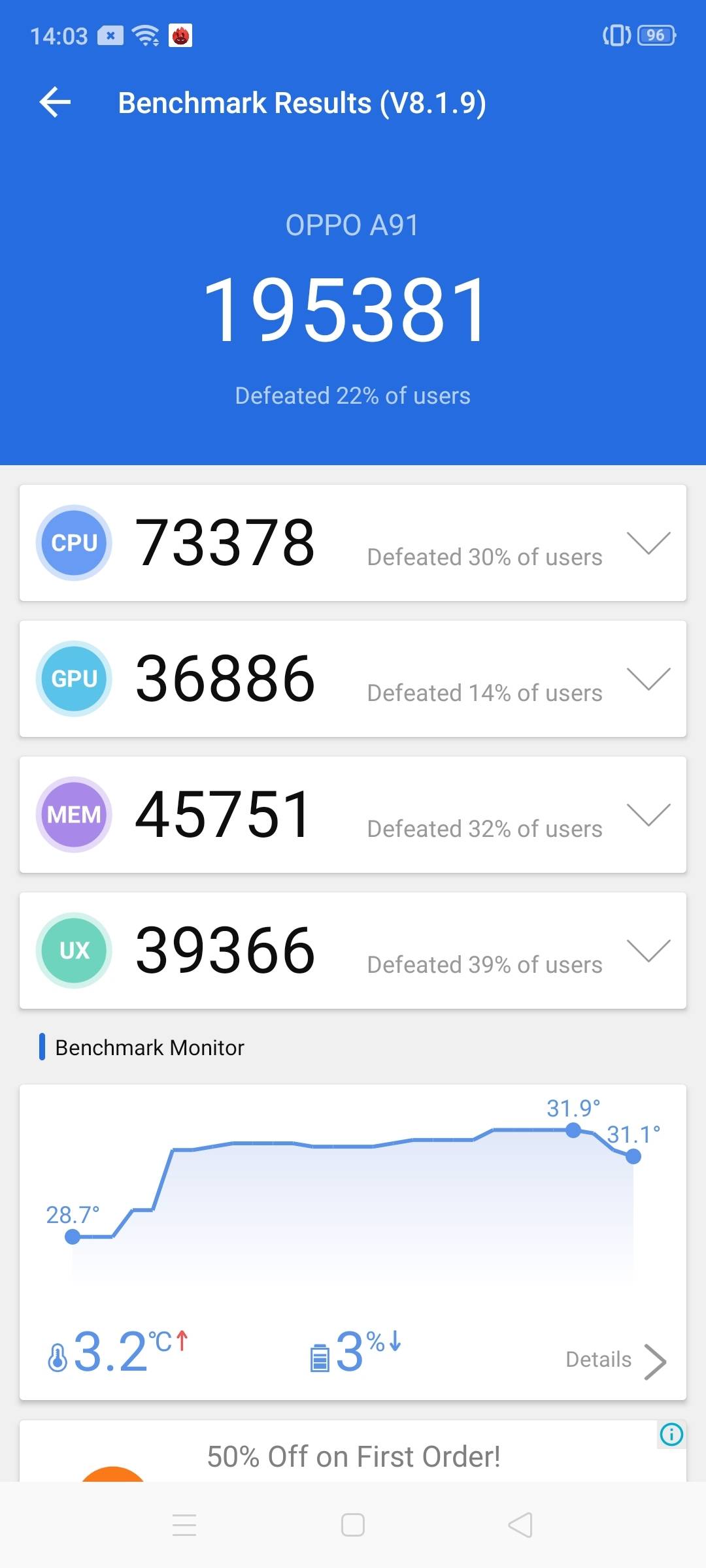Go back using the top arrow

[55, 103]
